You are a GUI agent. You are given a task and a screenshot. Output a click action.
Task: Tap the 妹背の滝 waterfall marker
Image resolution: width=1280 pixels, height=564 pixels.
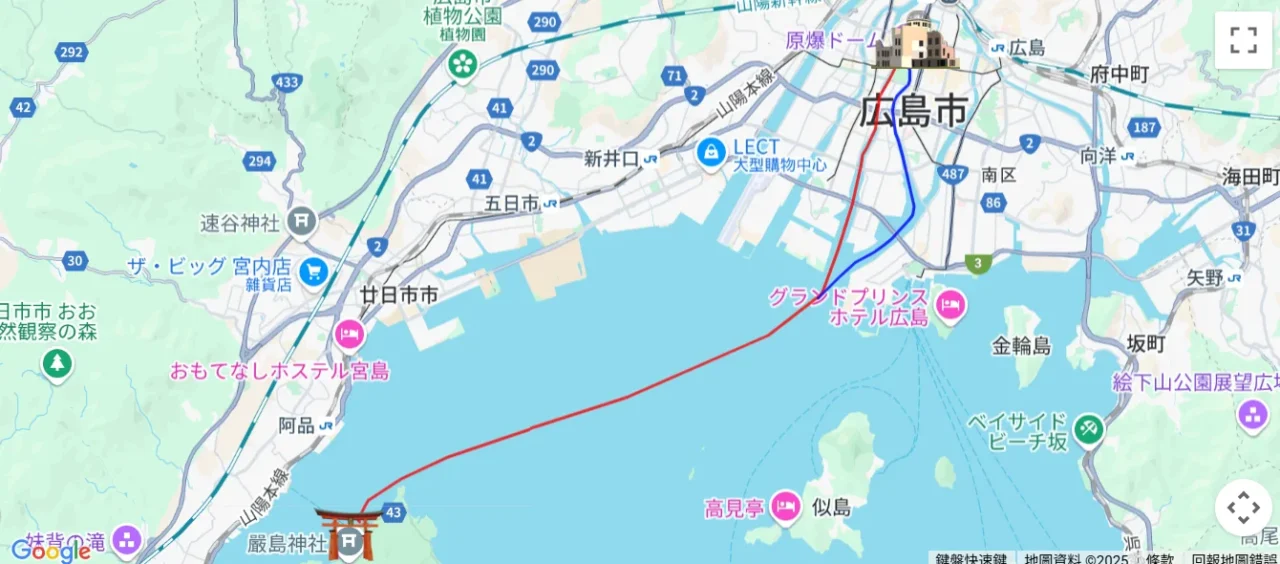pos(127,541)
